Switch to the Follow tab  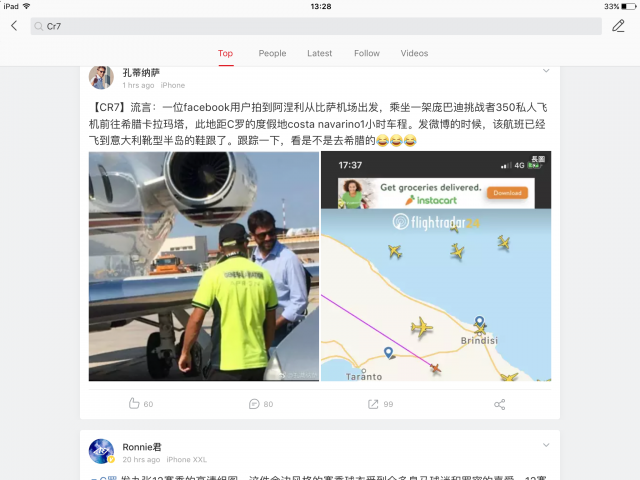pos(367,53)
